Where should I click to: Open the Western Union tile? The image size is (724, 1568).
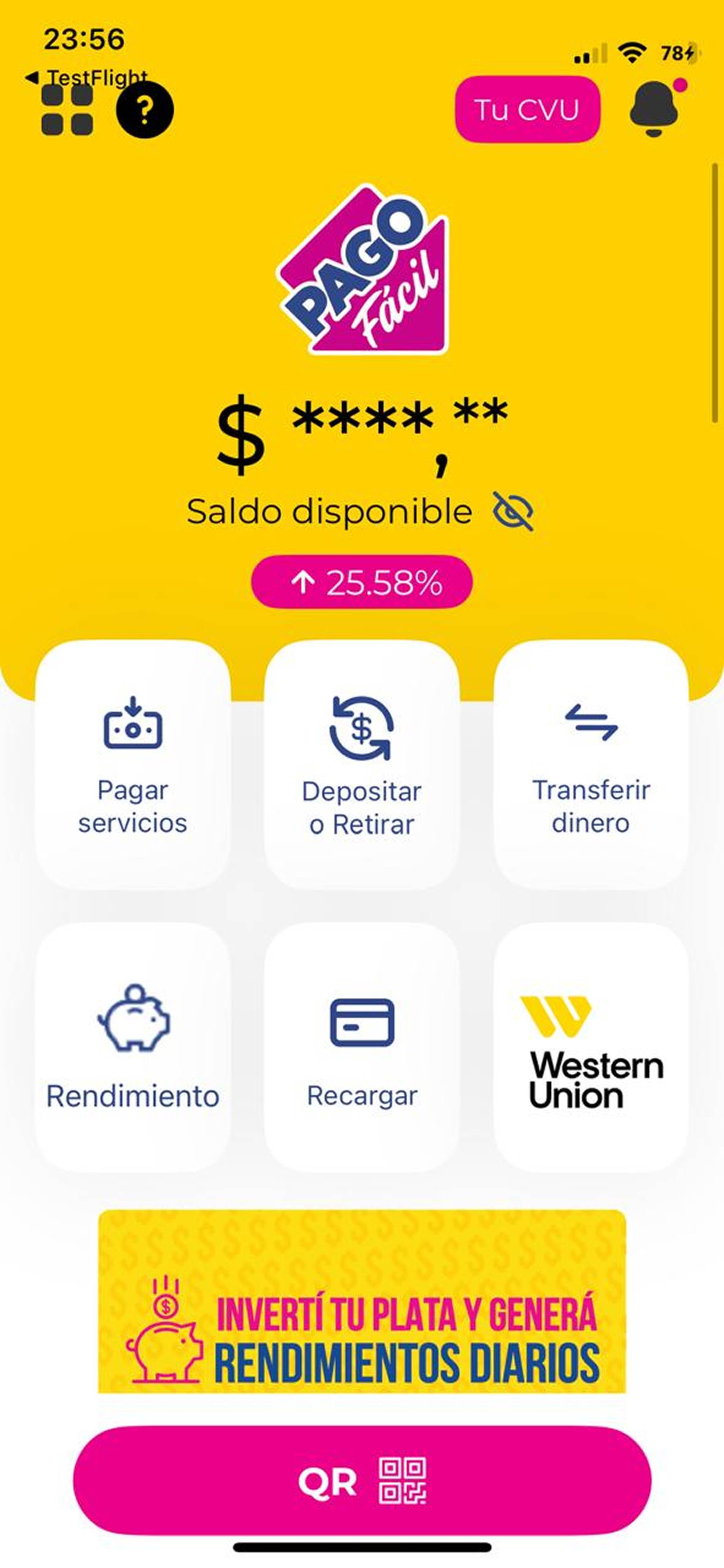click(x=591, y=1047)
